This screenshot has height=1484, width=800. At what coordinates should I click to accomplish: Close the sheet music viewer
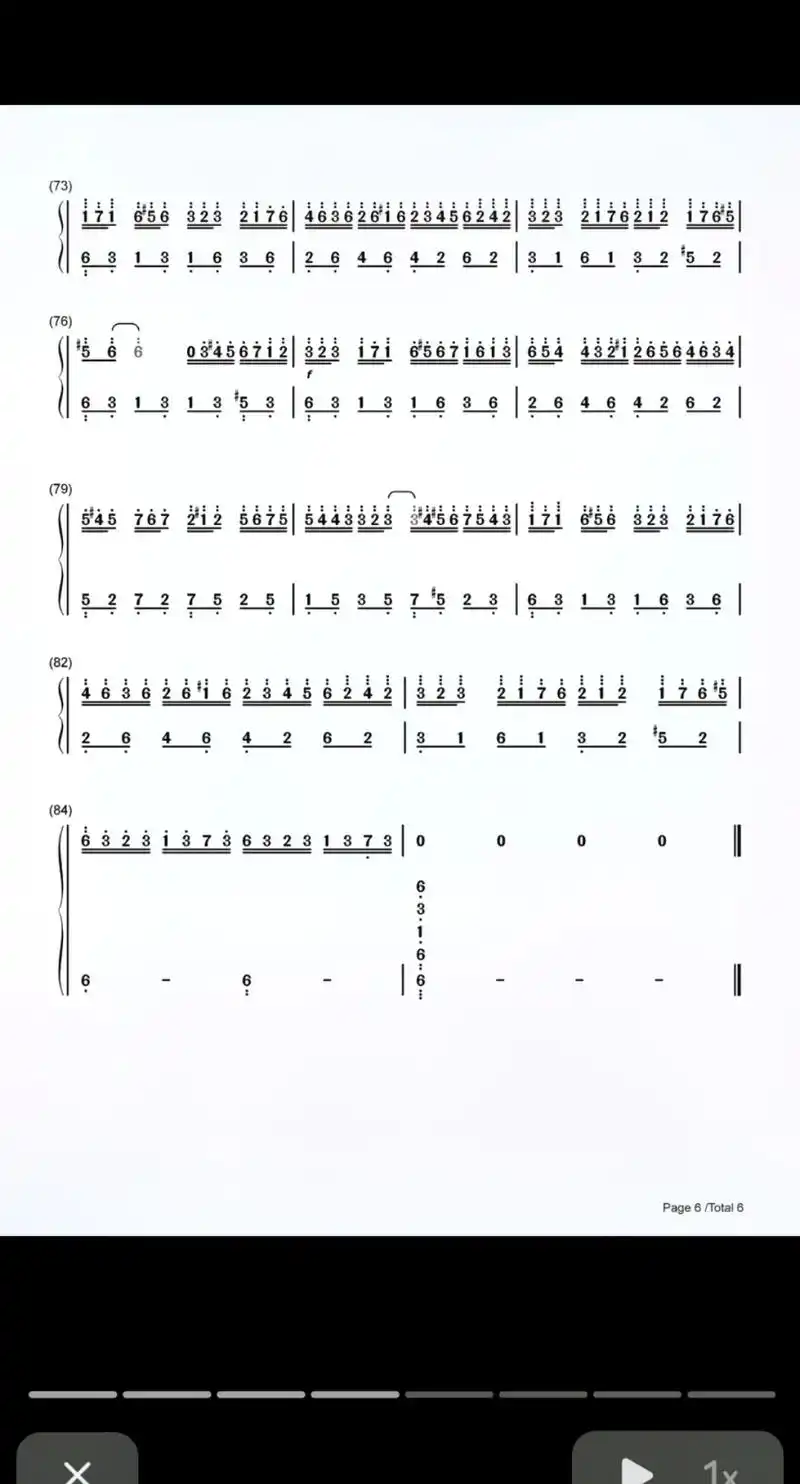pos(77,1468)
